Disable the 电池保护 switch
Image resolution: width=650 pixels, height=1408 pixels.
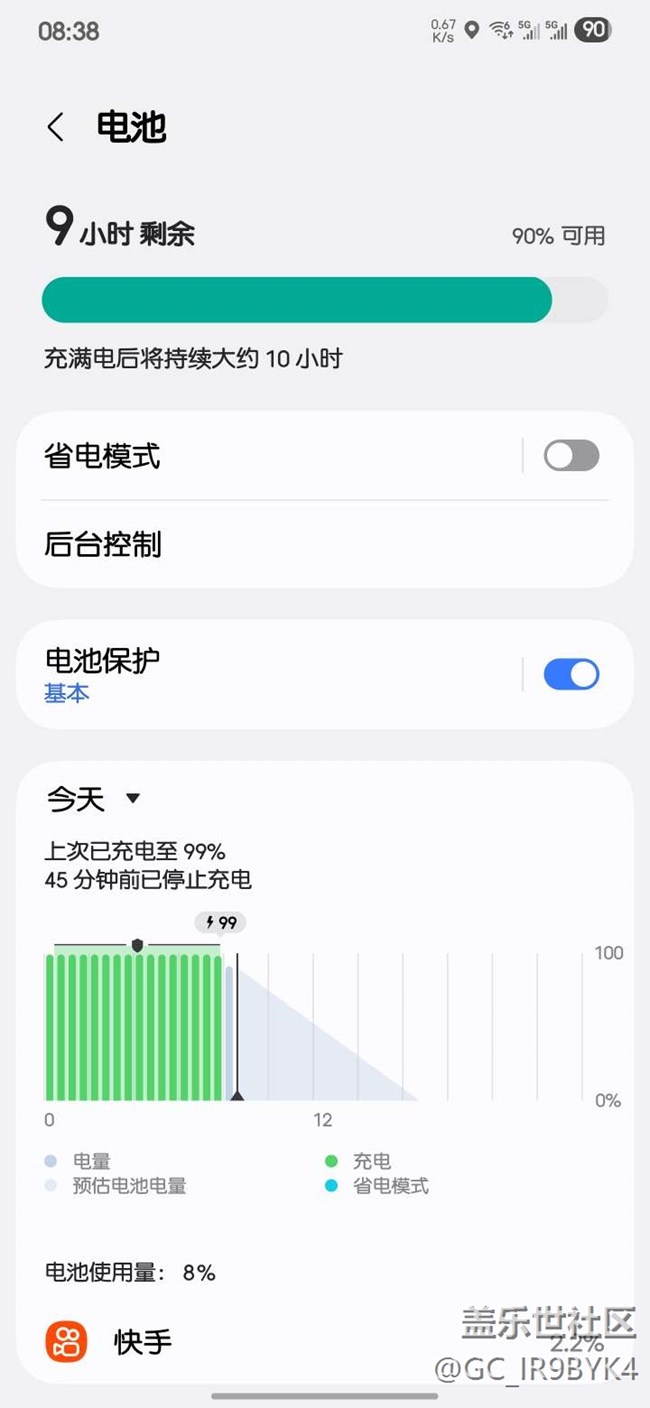[x=571, y=674]
